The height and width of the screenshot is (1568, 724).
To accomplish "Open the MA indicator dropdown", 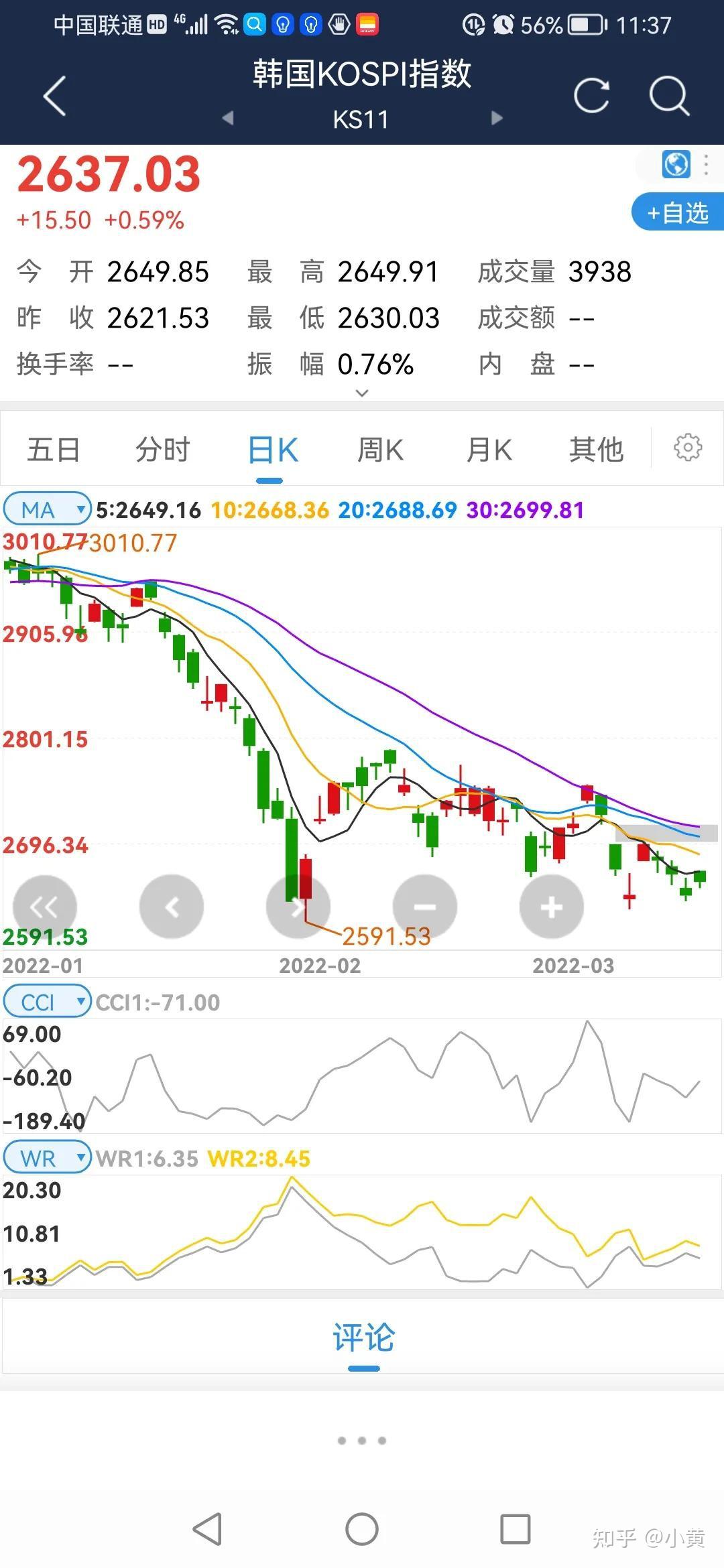I will click(x=47, y=510).
